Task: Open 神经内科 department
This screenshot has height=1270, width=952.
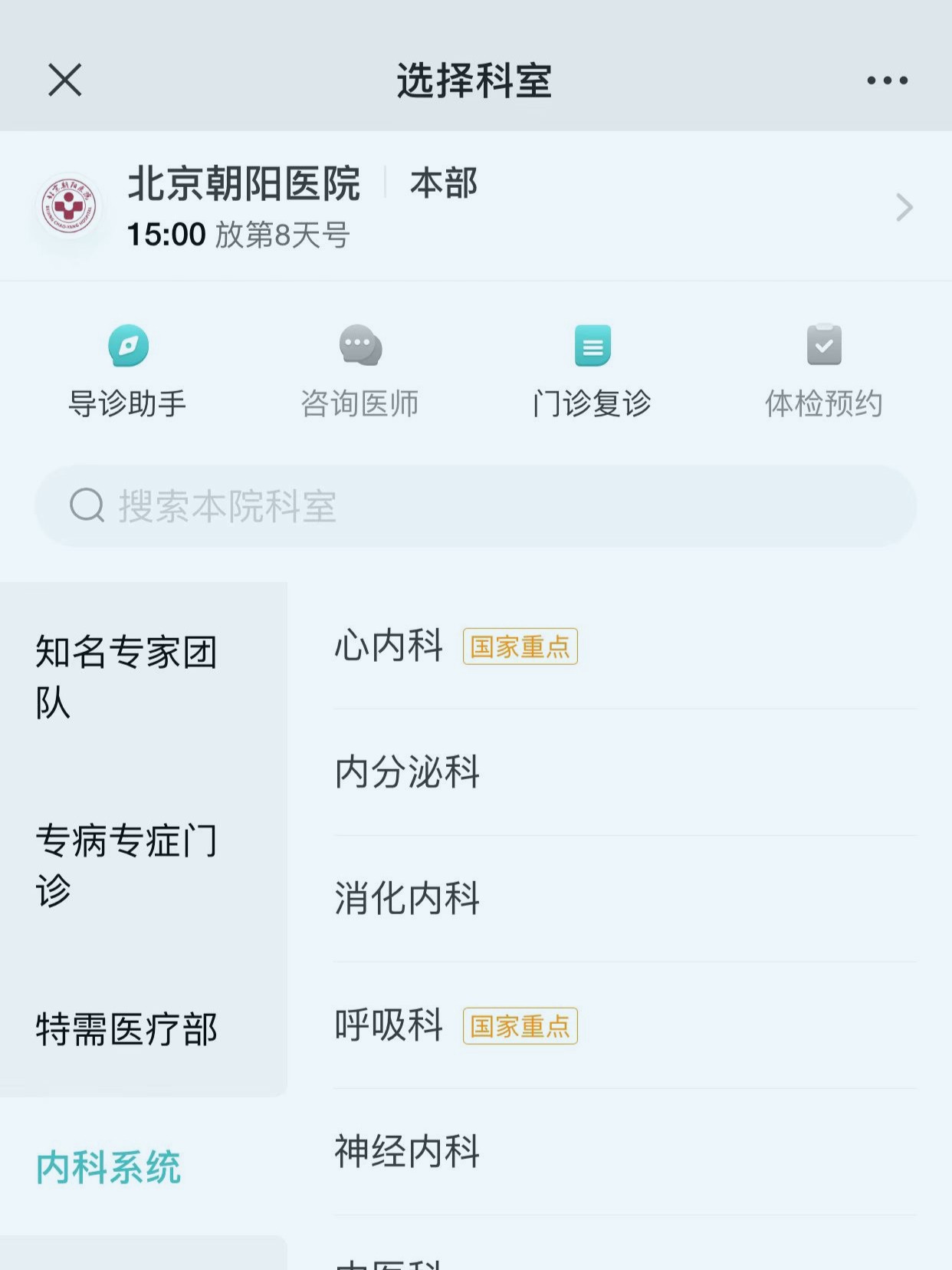Action: click(407, 1151)
